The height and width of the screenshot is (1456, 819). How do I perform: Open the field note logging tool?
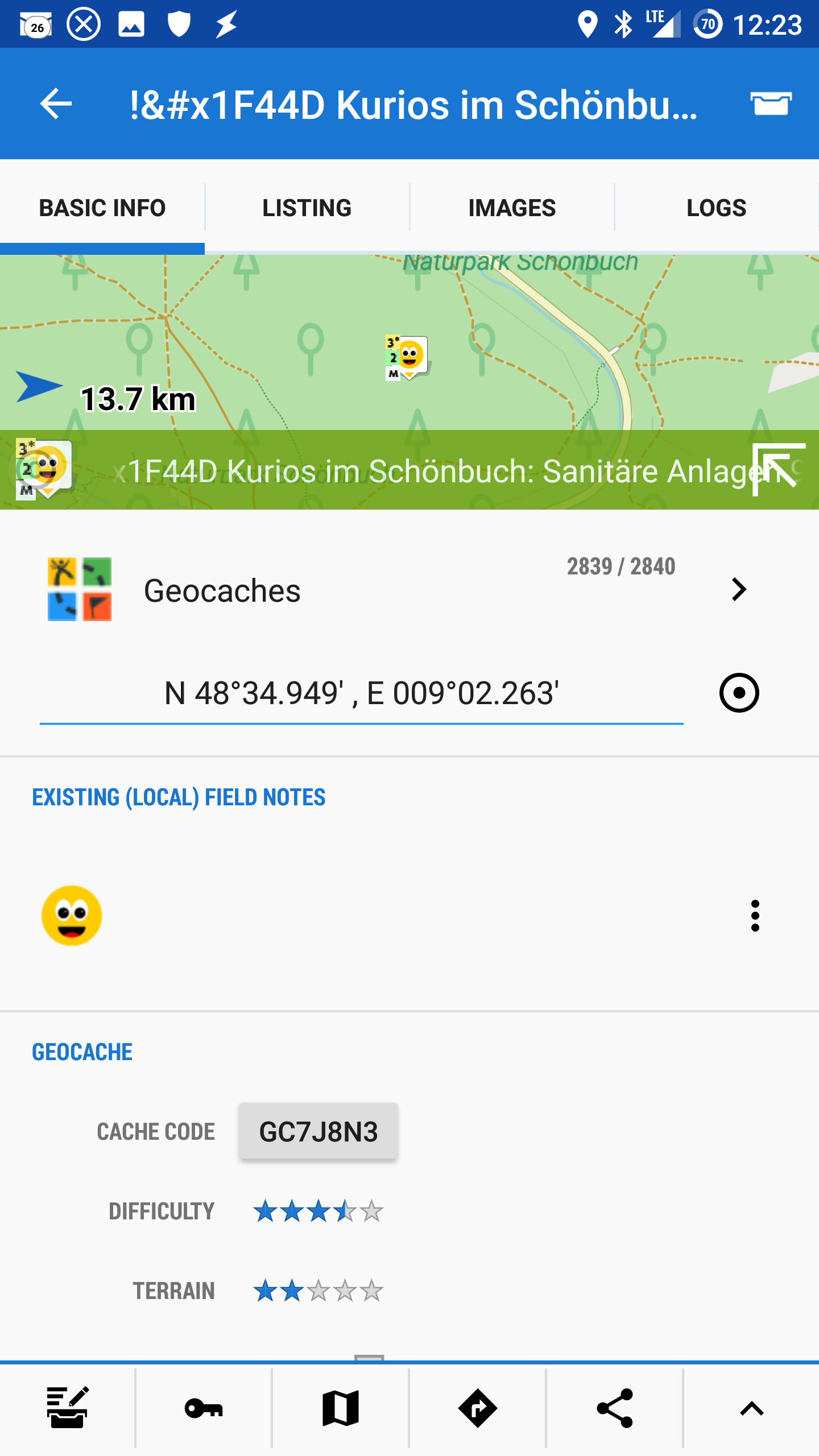[x=68, y=1408]
